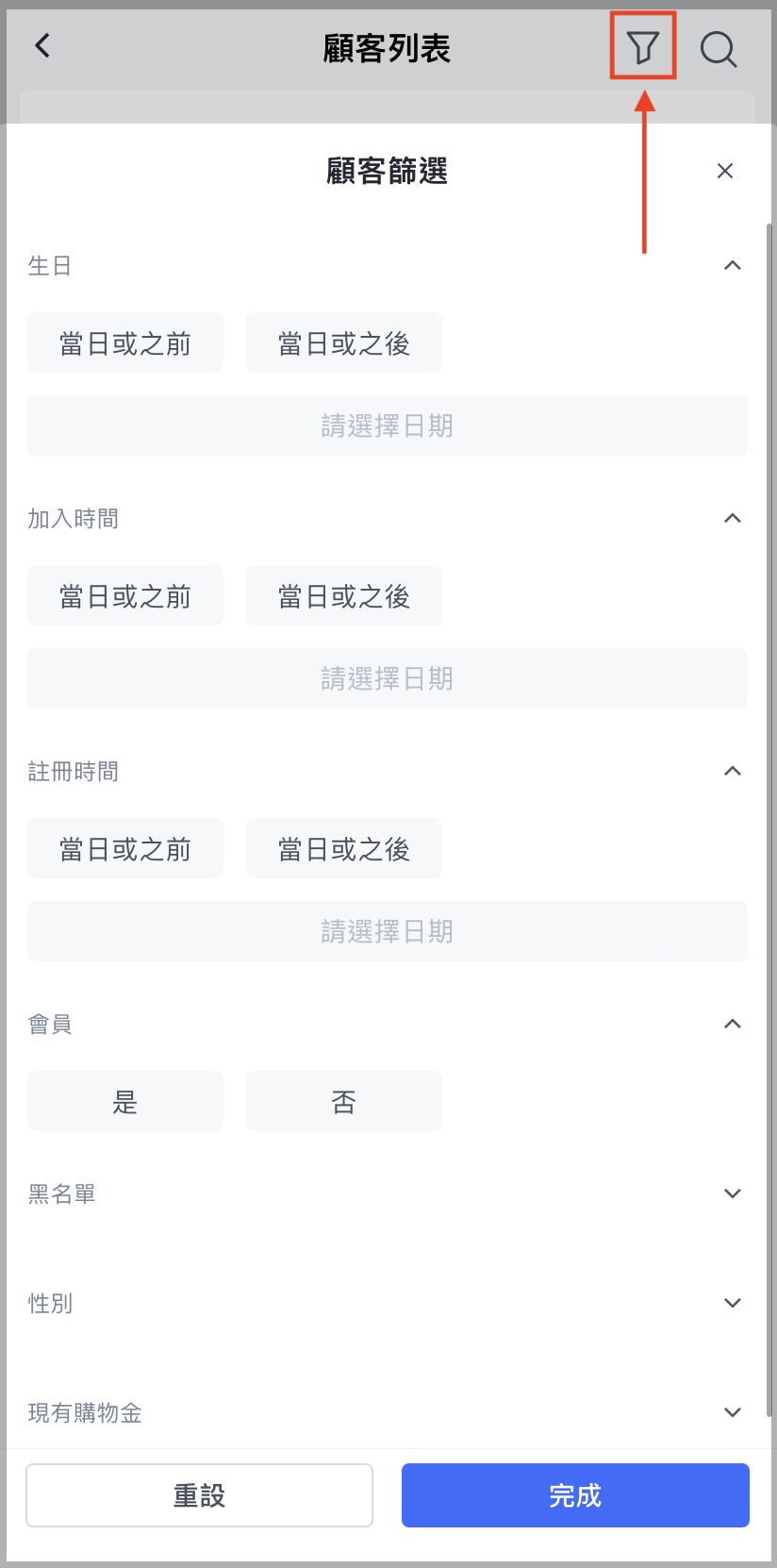Close the 顧客篩選 panel
The image size is (777, 1568).
pyautogui.click(x=724, y=171)
